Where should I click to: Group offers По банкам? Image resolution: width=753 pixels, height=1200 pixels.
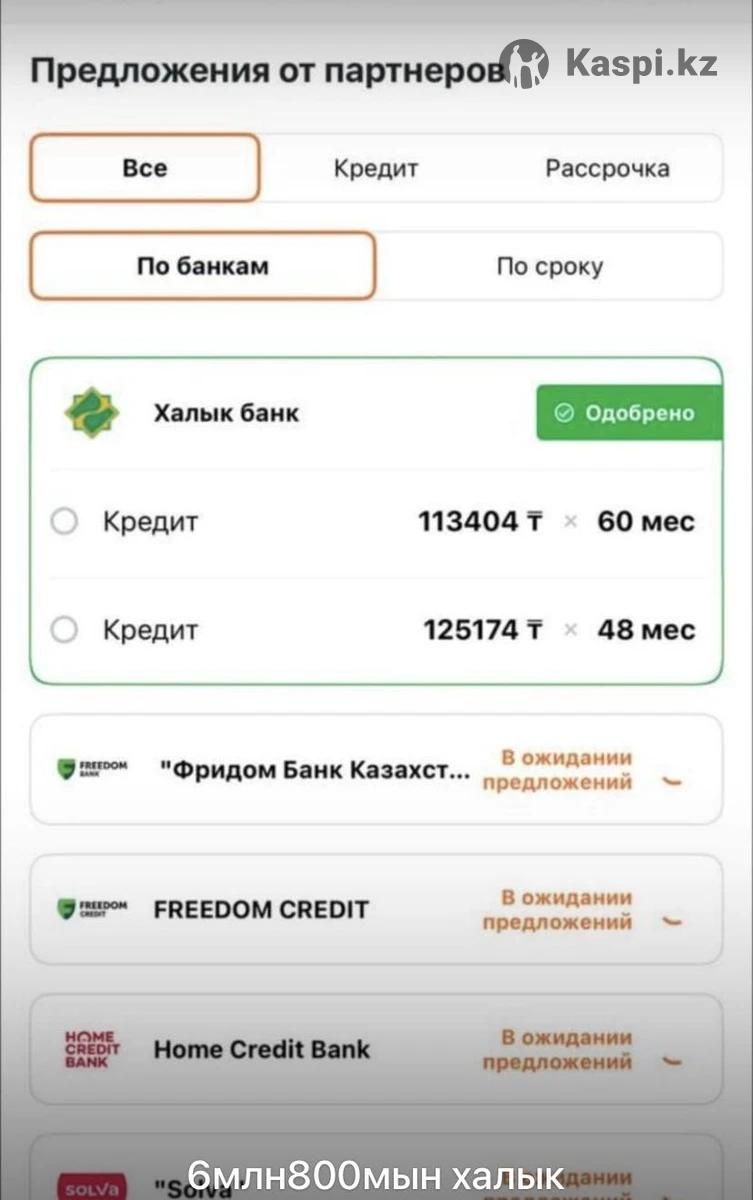[203, 266]
